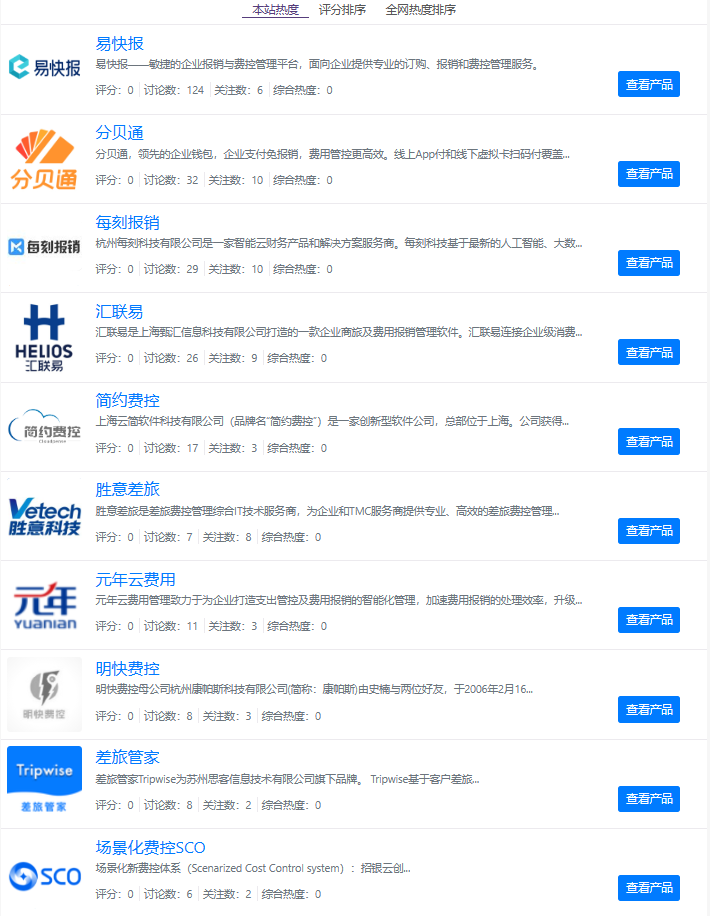View product details for 分贝通
This screenshot has width=710, height=916.
click(x=648, y=174)
